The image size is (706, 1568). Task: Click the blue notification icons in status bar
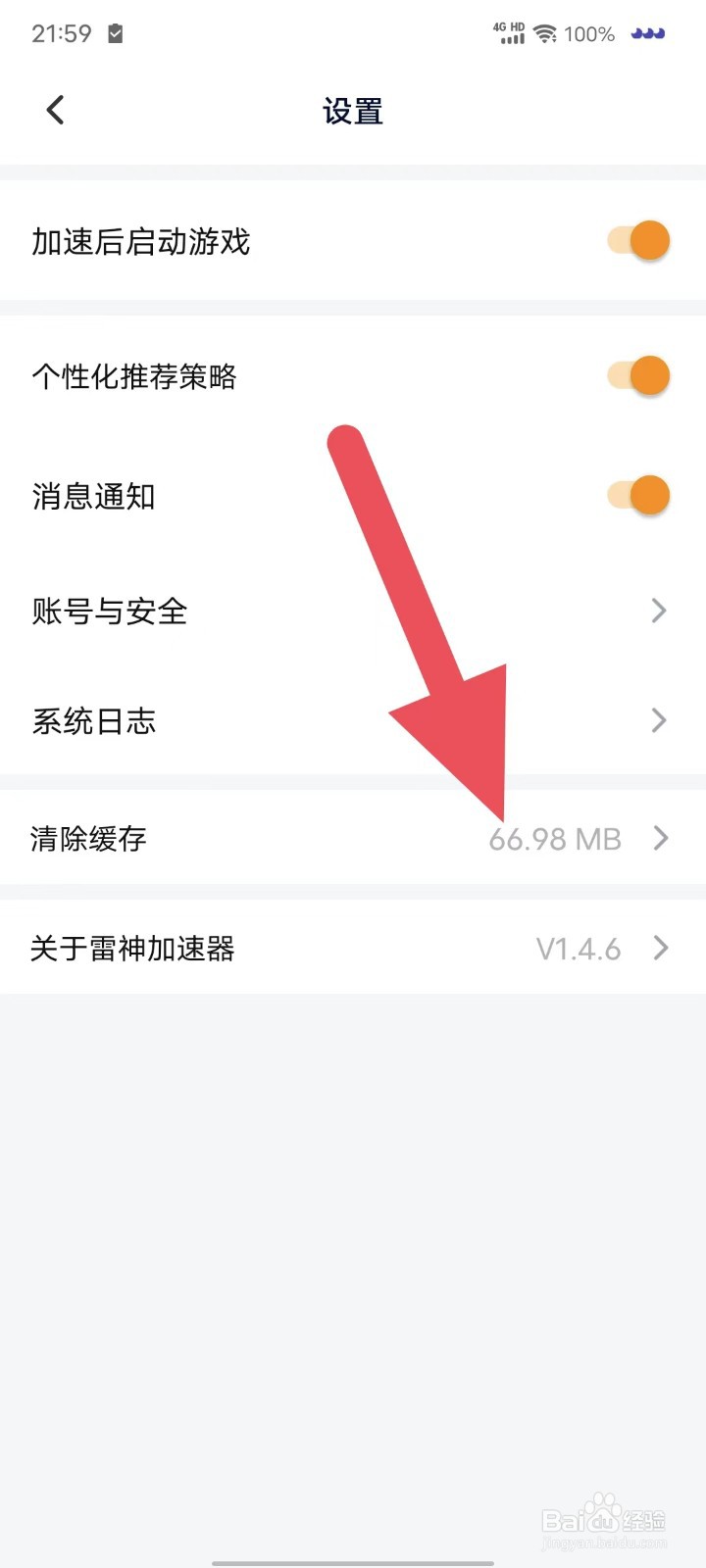(x=647, y=32)
